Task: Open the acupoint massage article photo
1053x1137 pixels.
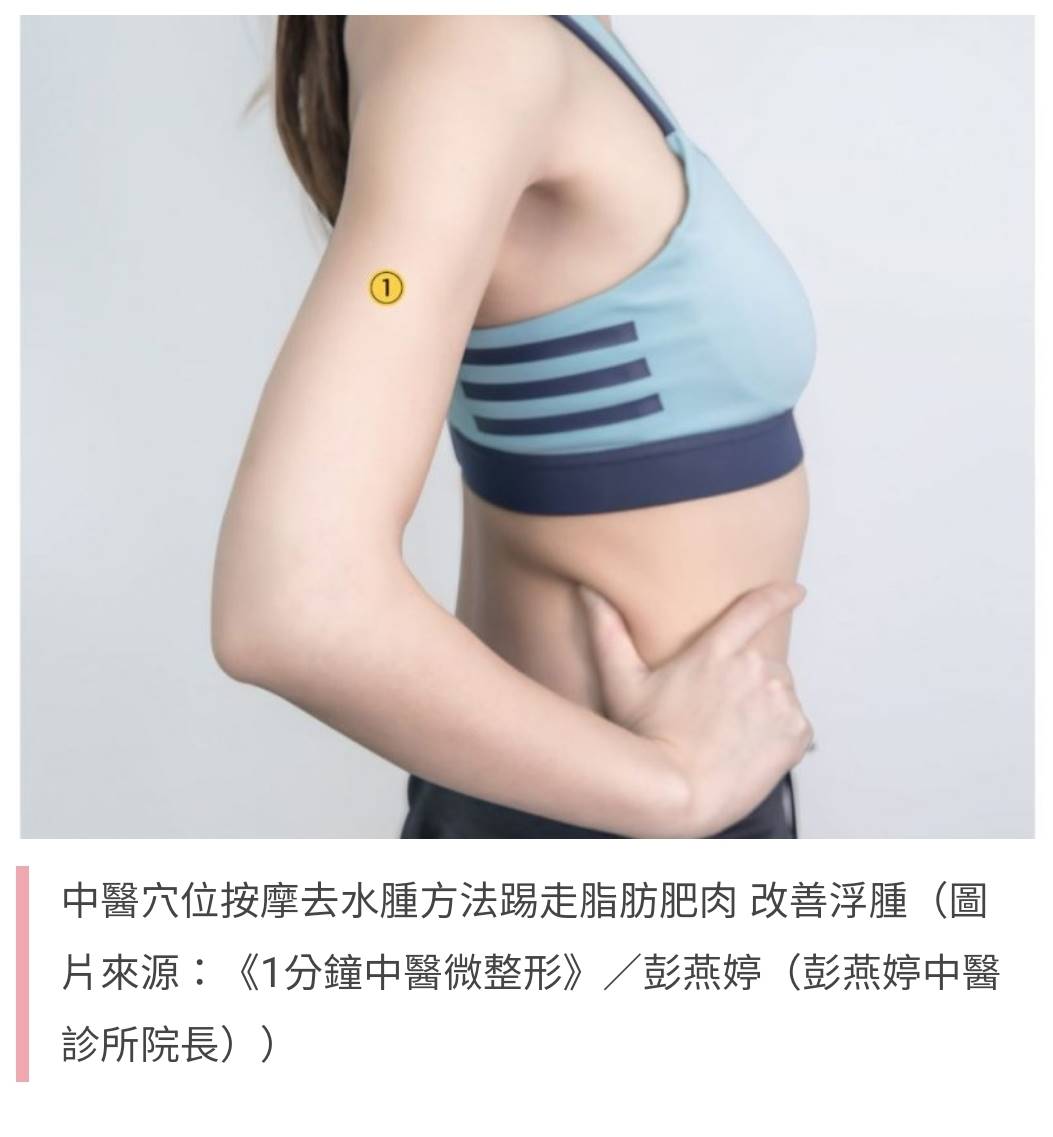Action: tap(527, 427)
